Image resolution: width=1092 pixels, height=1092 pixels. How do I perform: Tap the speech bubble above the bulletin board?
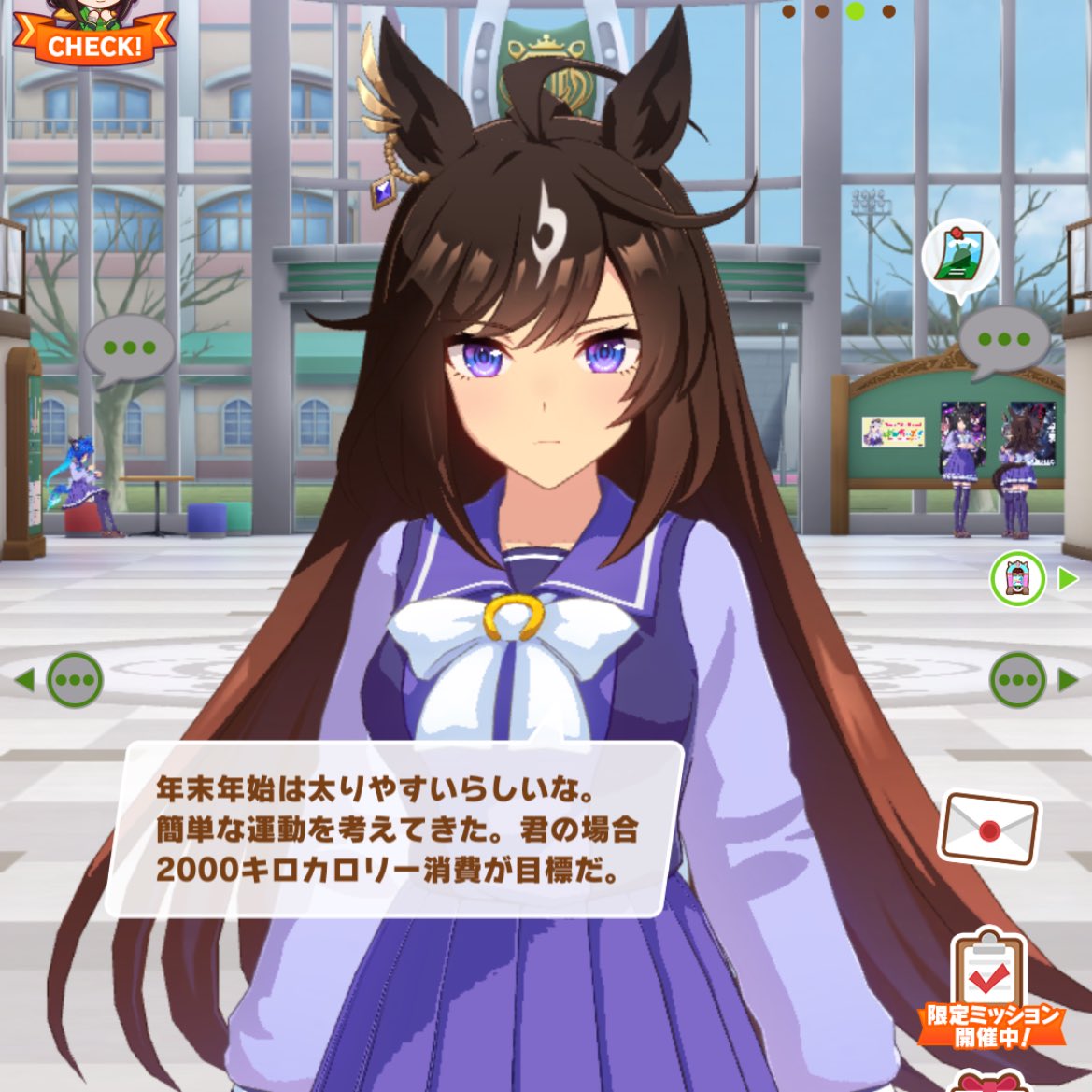coord(1005,341)
